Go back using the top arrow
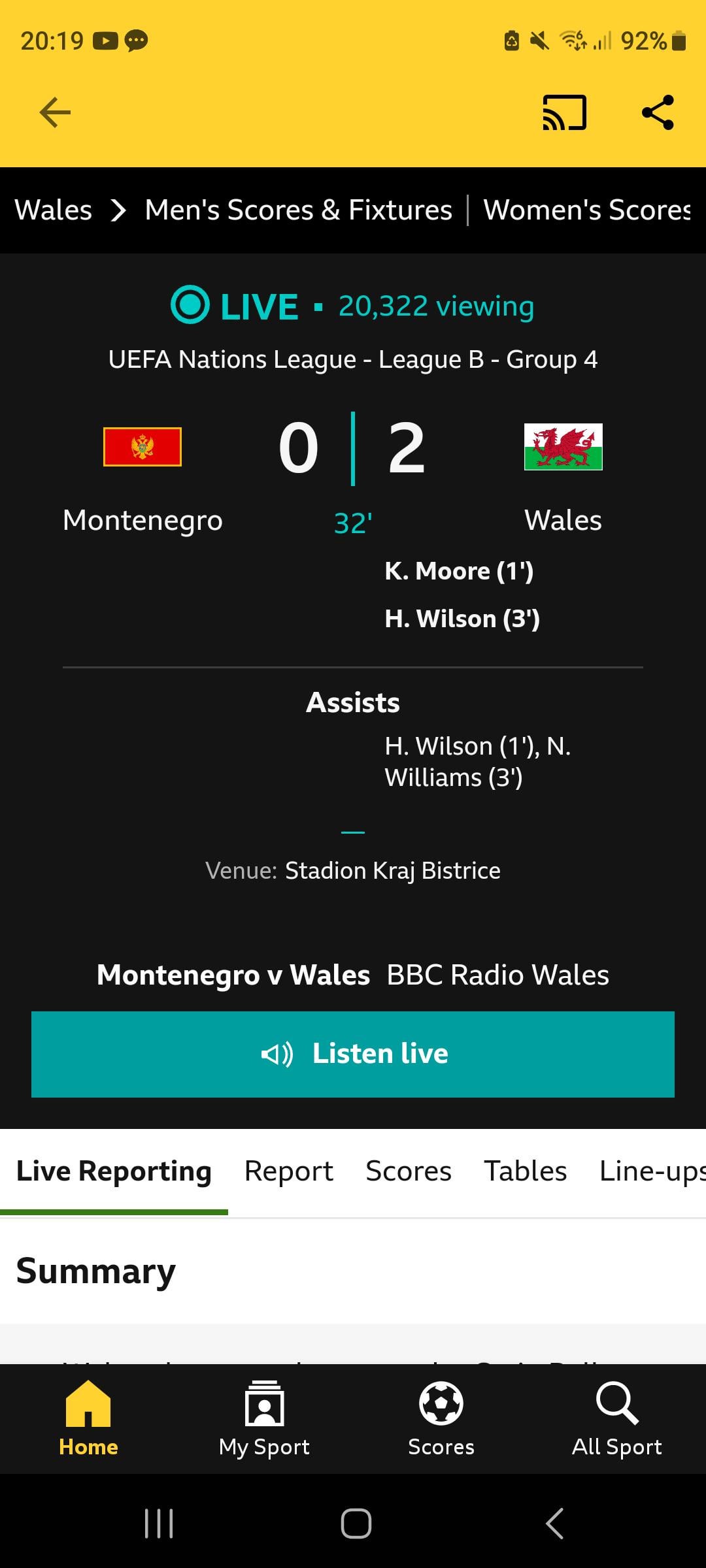 click(x=55, y=112)
